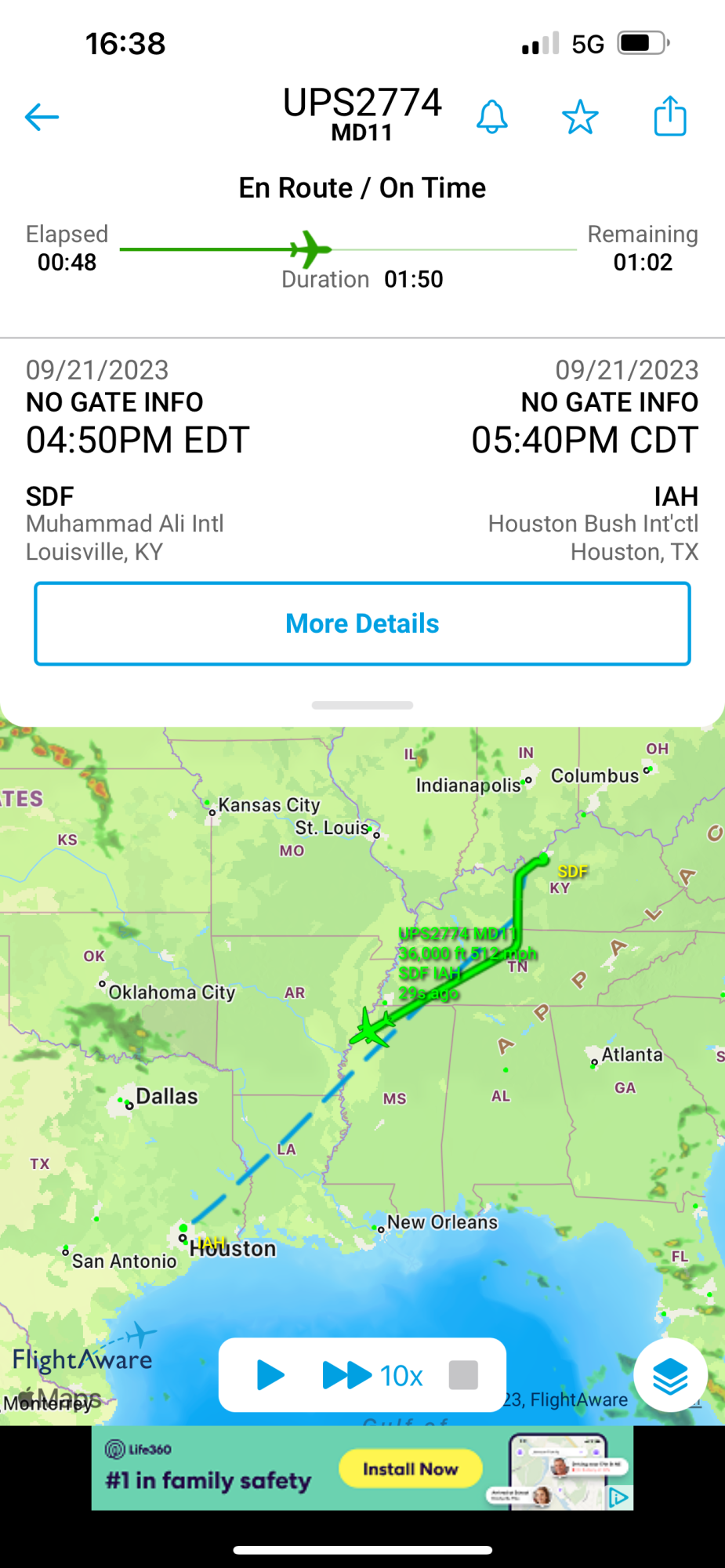
Task: Go back using the arrow icon
Action: [42, 118]
